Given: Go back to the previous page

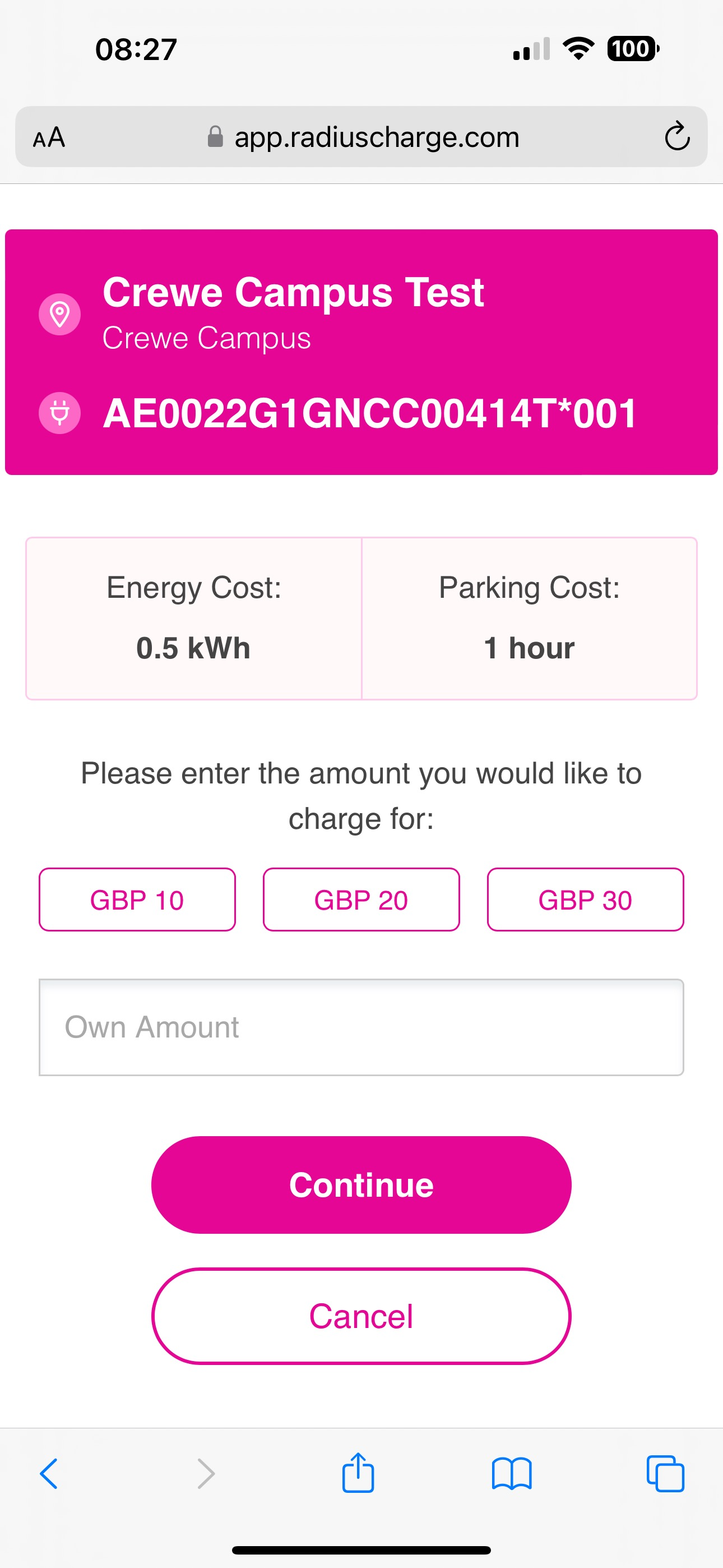Looking at the screenshot, I should coord(49,1474).
